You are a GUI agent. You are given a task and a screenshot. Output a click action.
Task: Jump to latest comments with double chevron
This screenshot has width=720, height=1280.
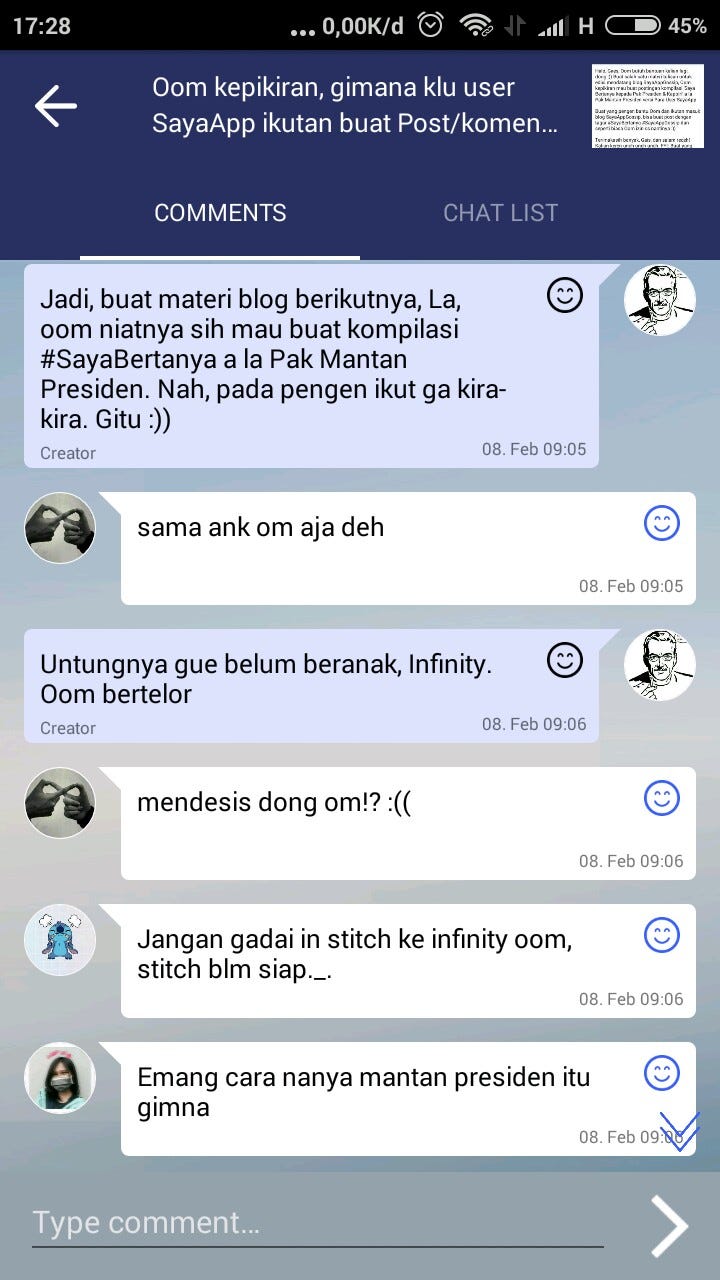pos(679,1130)
